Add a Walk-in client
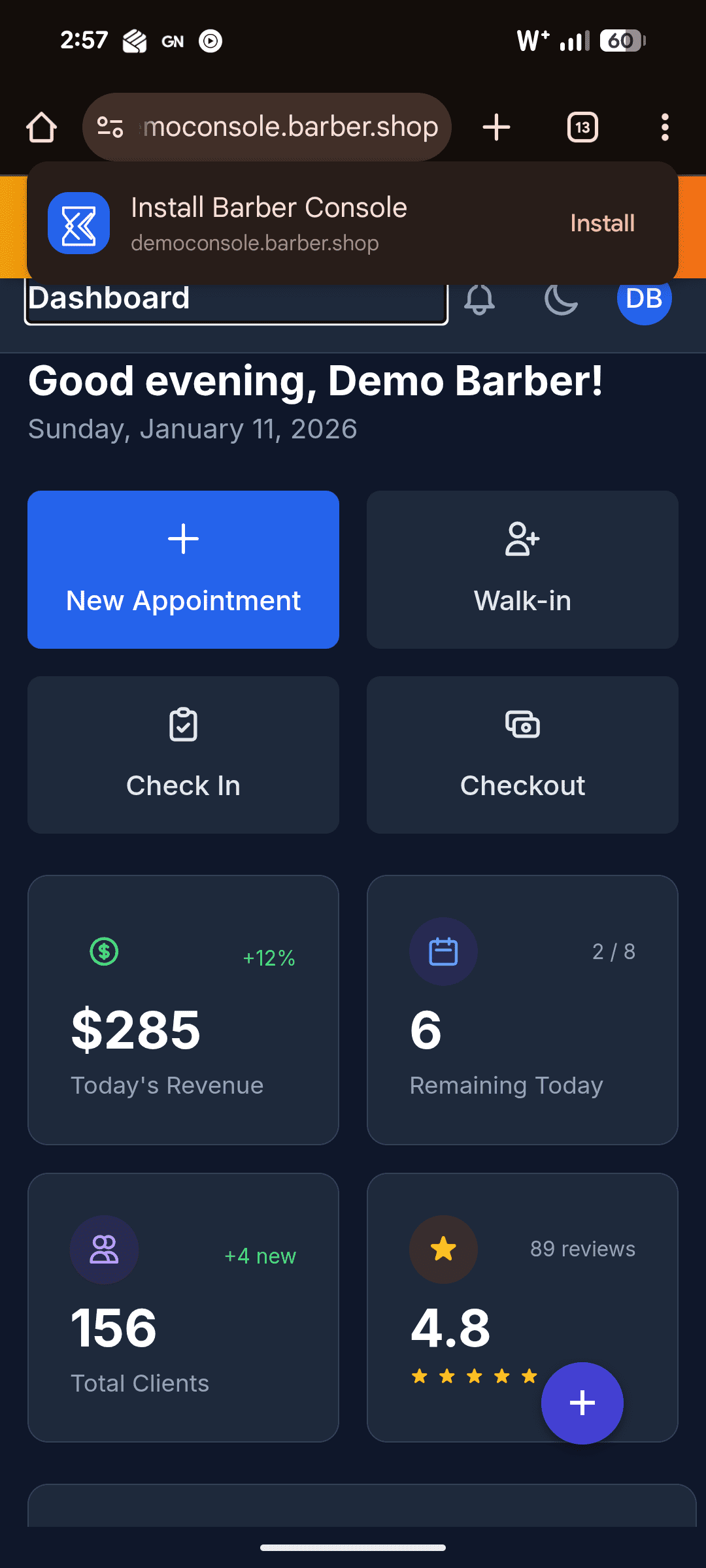Image resolution: width=706 pixels, height=1568 pixels. point(522,569)
